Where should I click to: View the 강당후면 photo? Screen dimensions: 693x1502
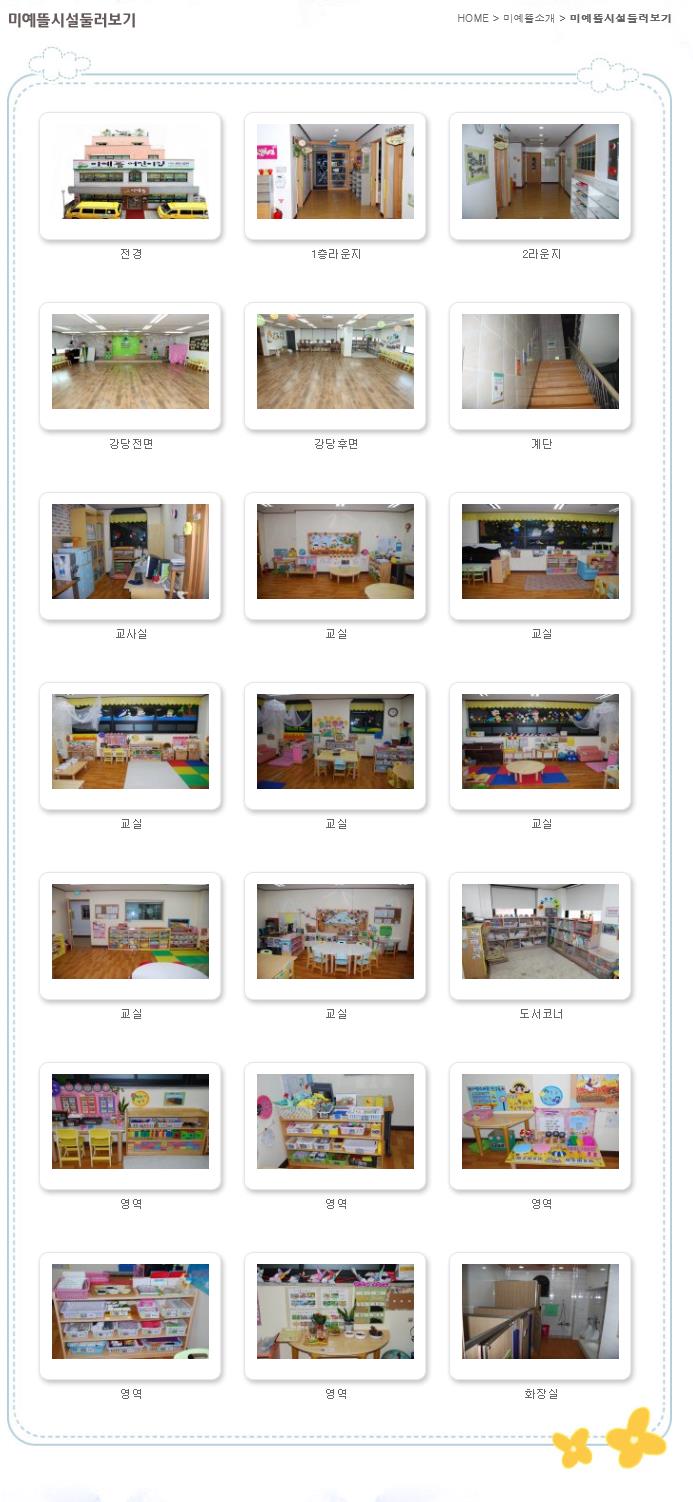[x=335, y=362]
